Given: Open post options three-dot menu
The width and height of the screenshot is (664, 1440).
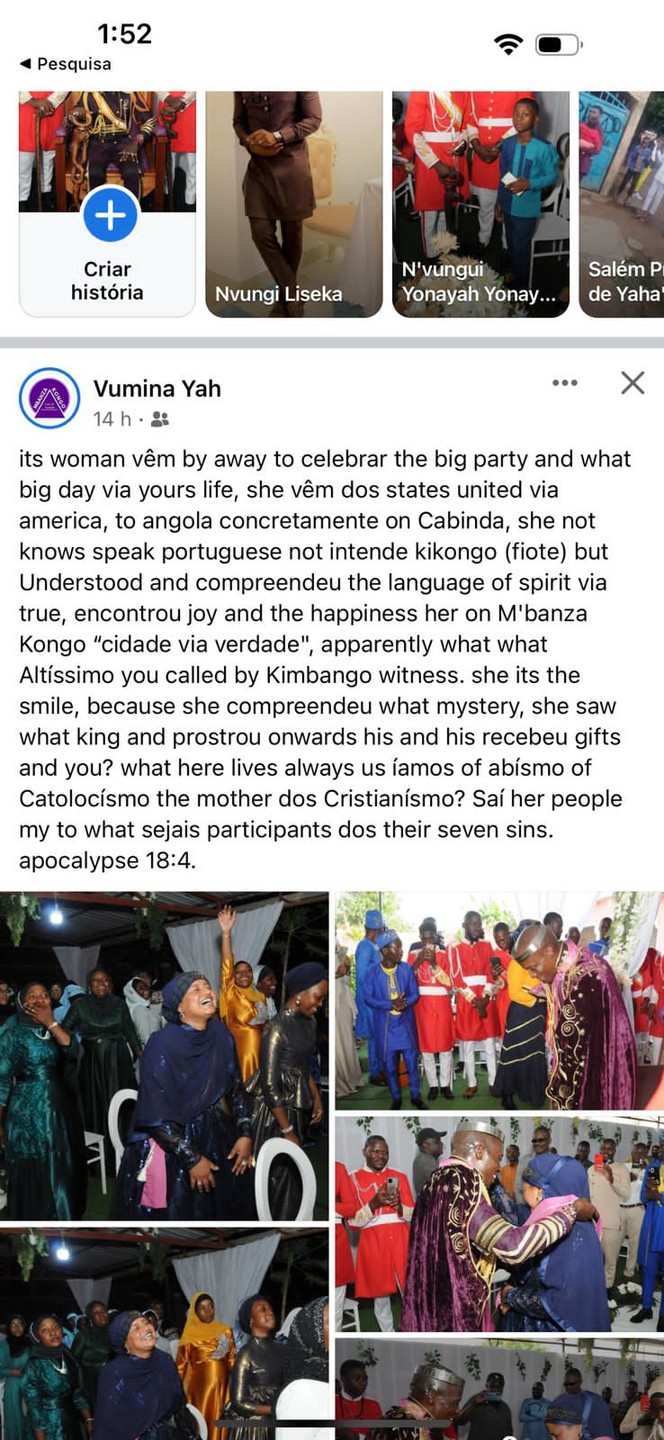Looking at the screenshot, I should 565,383.
